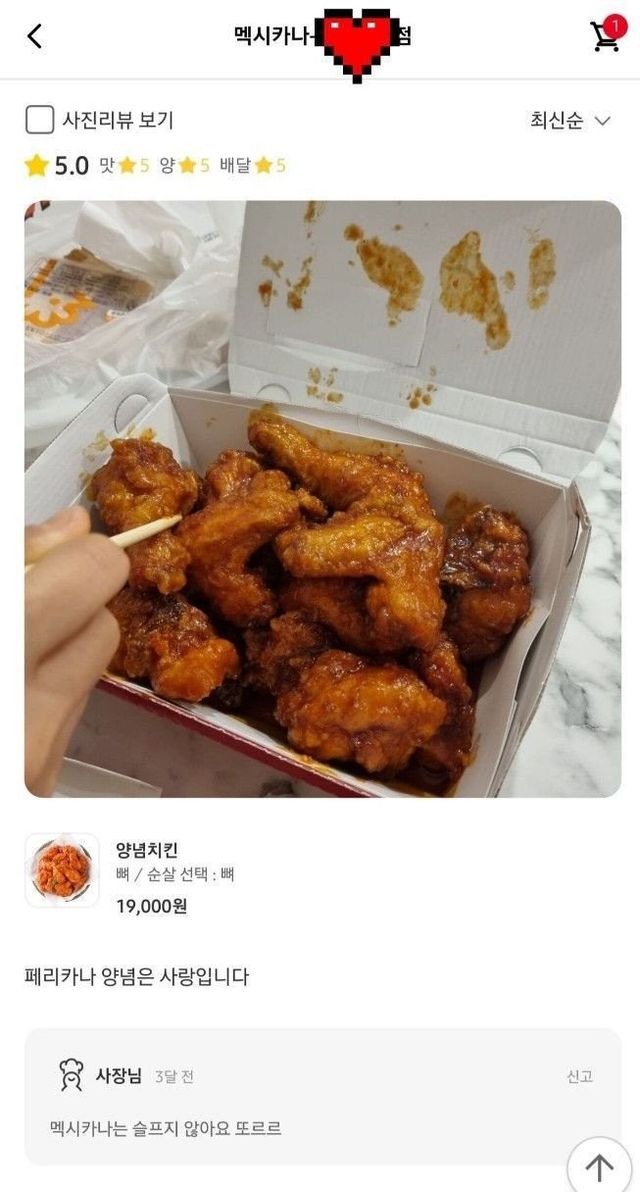
Task: Open the review photo of chicken
Action: [322, 498]
